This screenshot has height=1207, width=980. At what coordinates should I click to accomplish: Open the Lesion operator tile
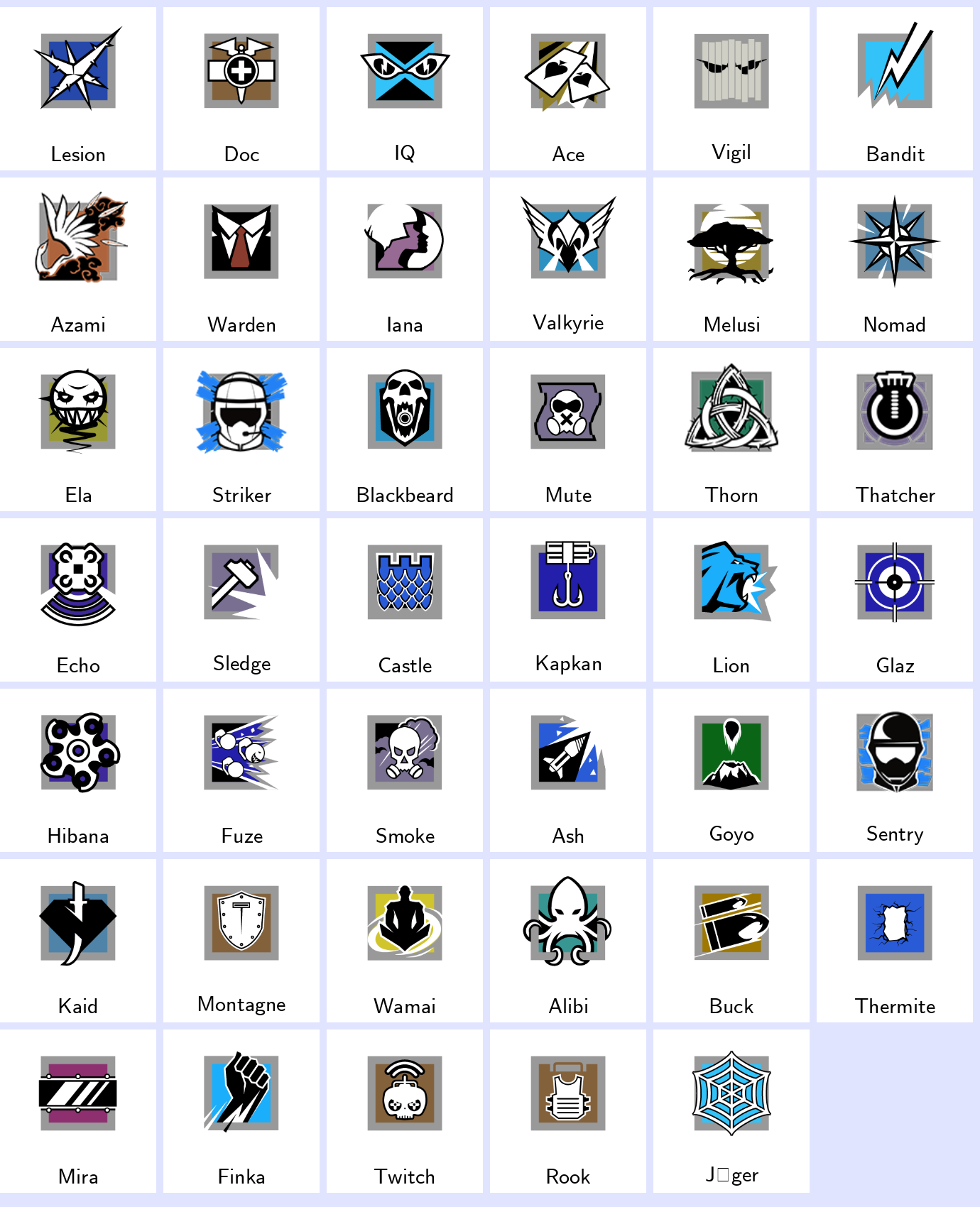click(x=78, y=89)
